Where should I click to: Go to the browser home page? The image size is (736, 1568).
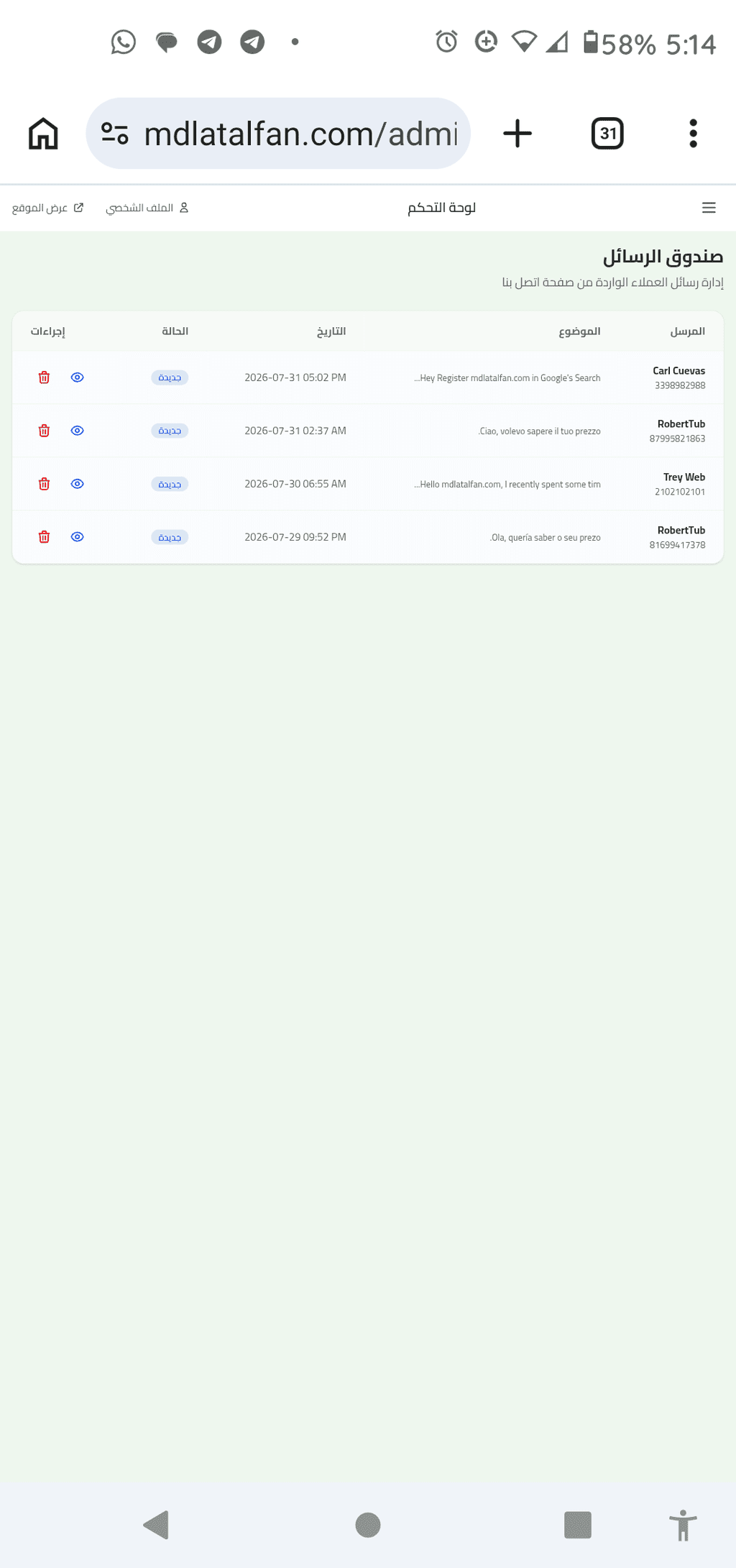[43, 134]
